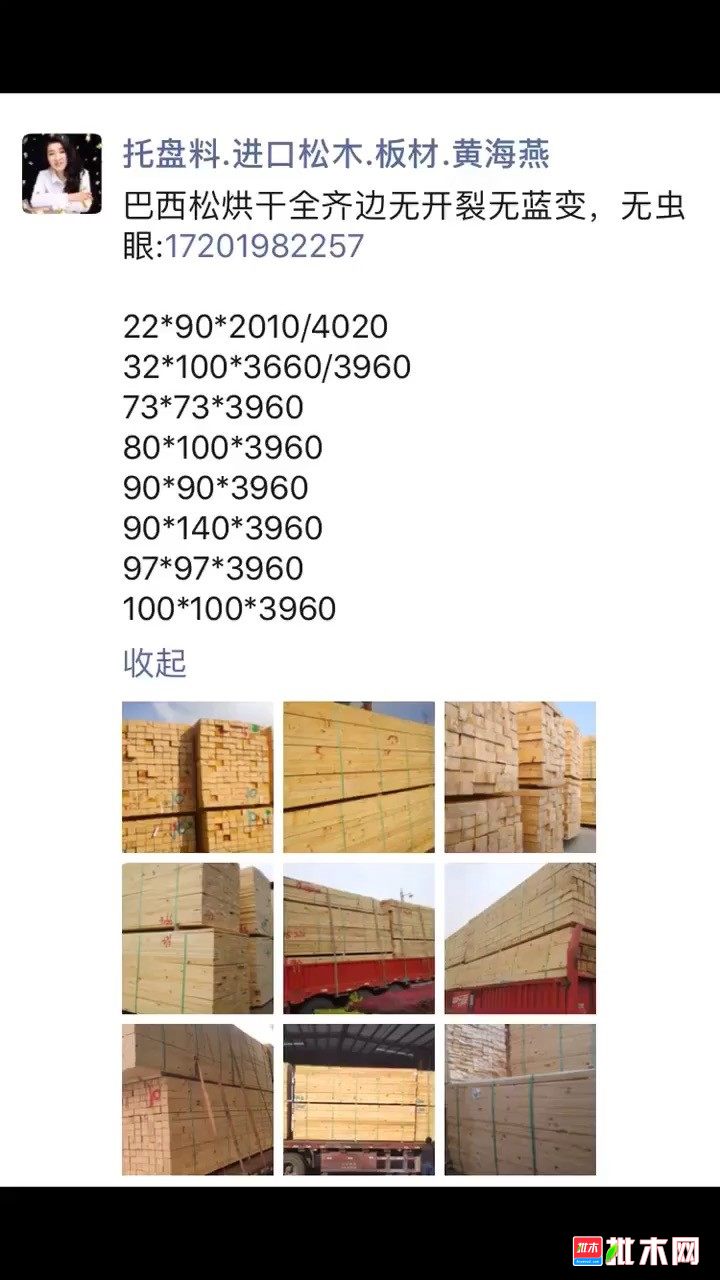Viewport: 720px width, 1280px height.
Task: Open last photo in middle row
Action: coord(520,938)
